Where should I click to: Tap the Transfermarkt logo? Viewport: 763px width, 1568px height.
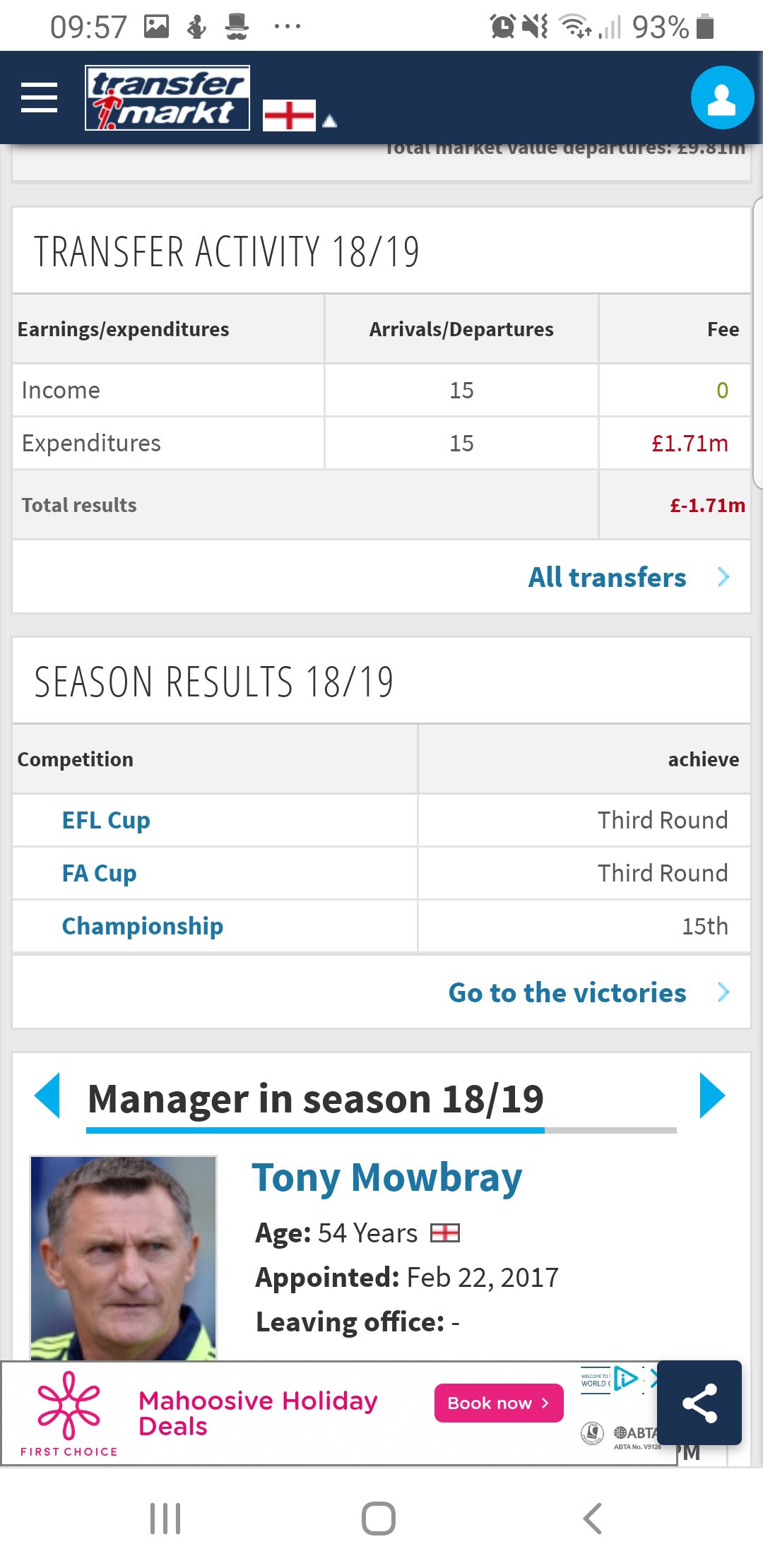[x=167, y=98]
